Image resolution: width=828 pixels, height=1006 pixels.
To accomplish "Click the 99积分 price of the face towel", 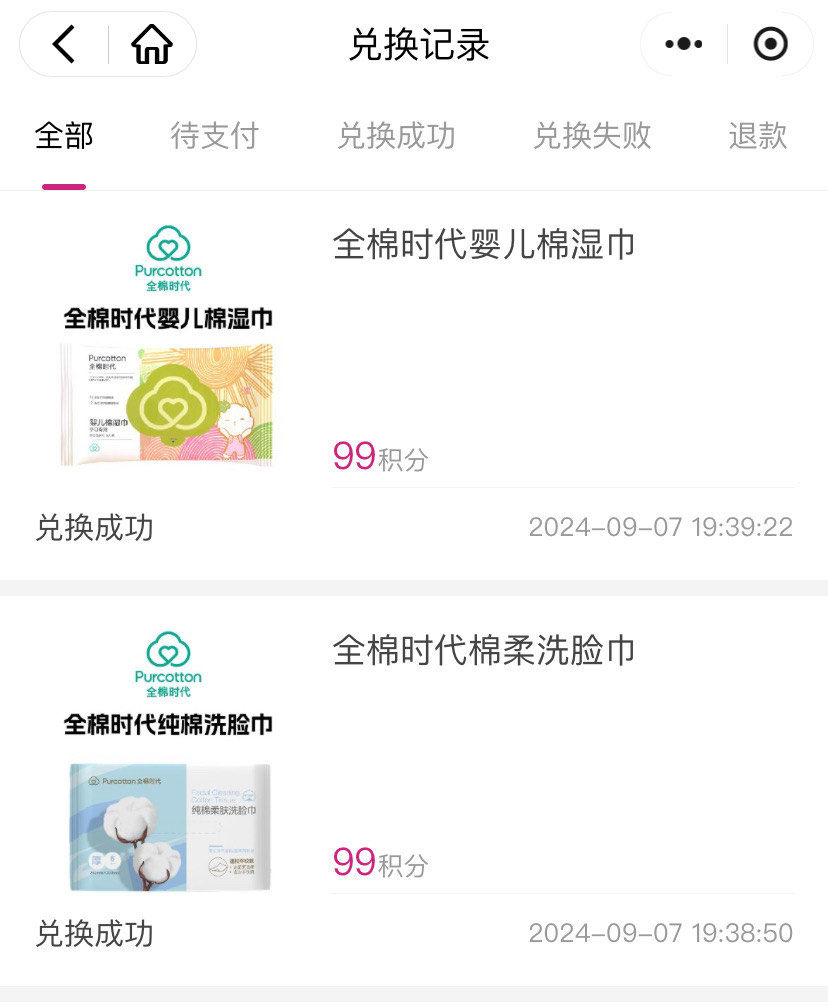I will click(377, 861).
